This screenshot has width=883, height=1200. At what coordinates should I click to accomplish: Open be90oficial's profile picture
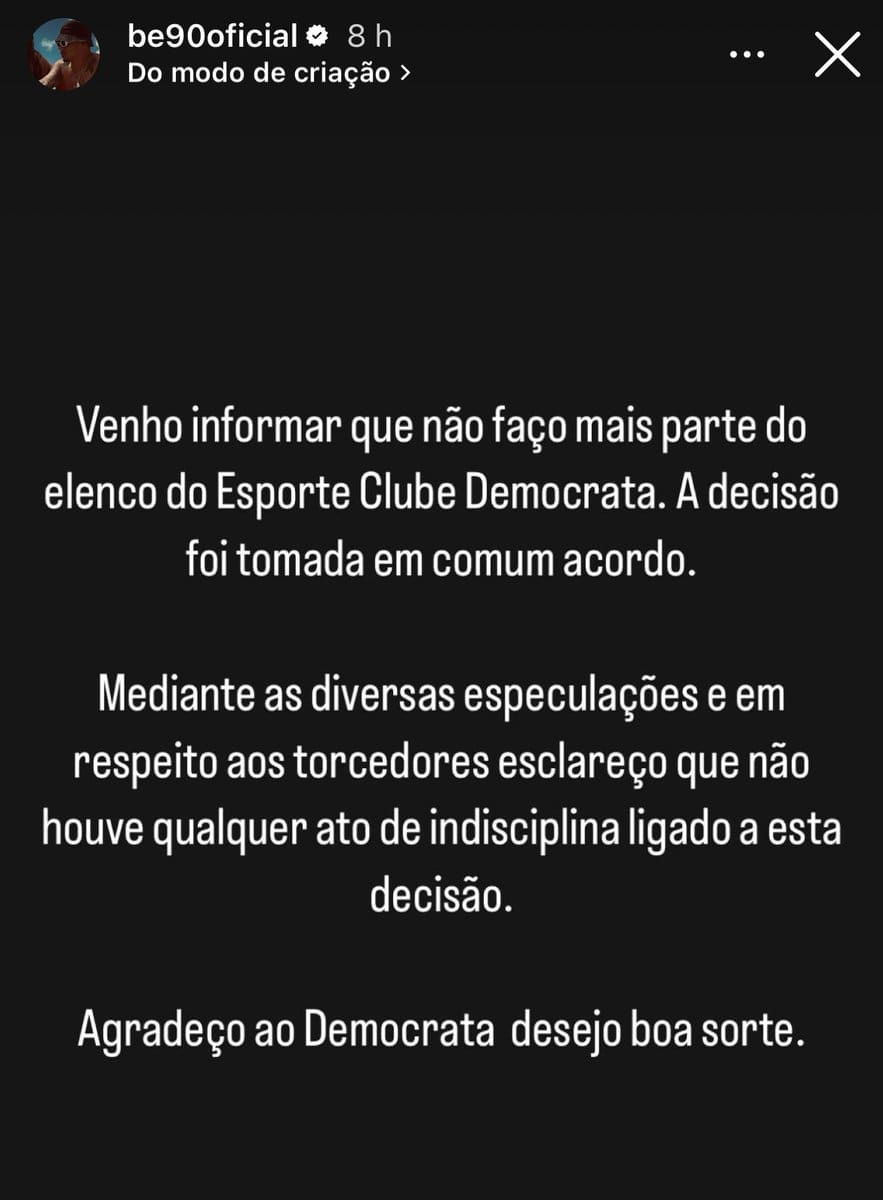66,55
